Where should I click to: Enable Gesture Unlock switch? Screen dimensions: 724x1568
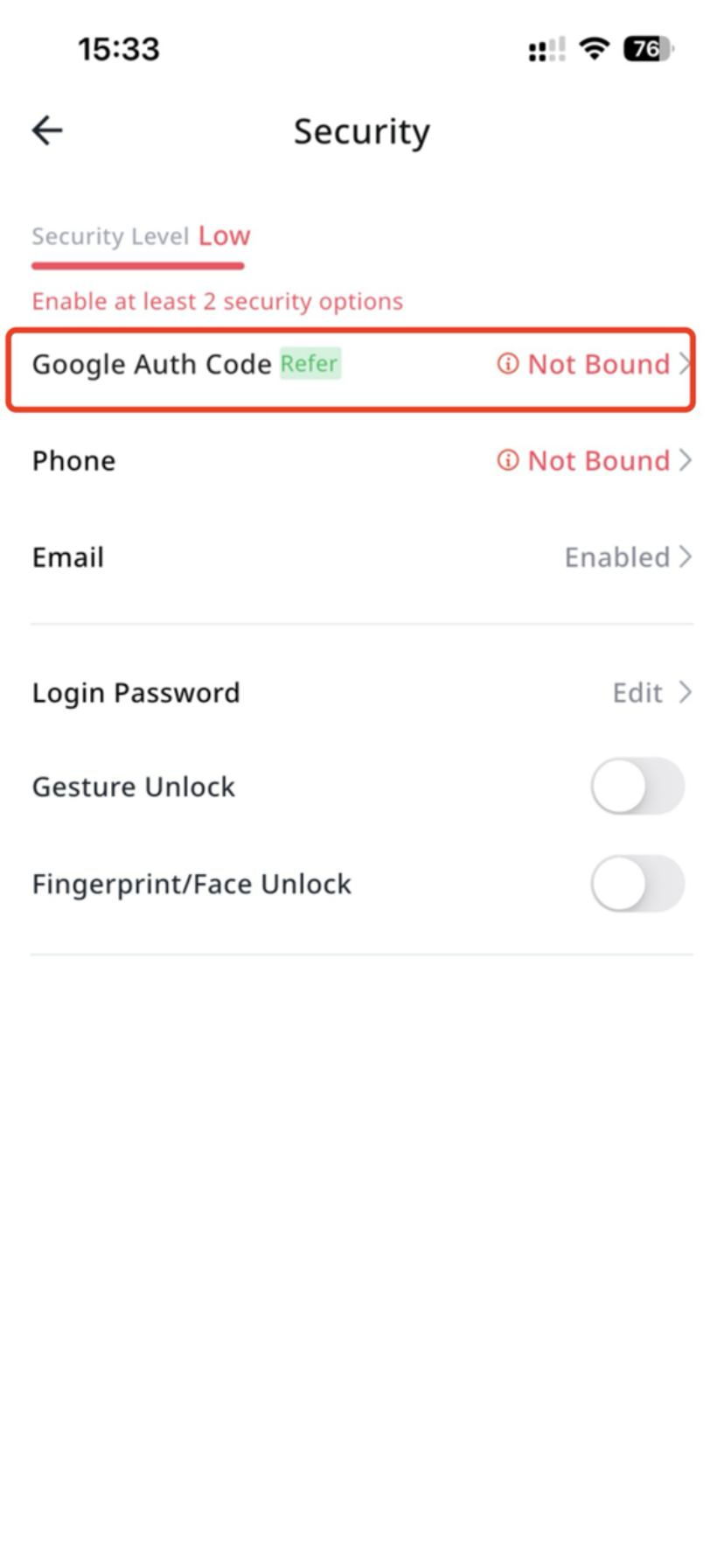pos(637,787)
